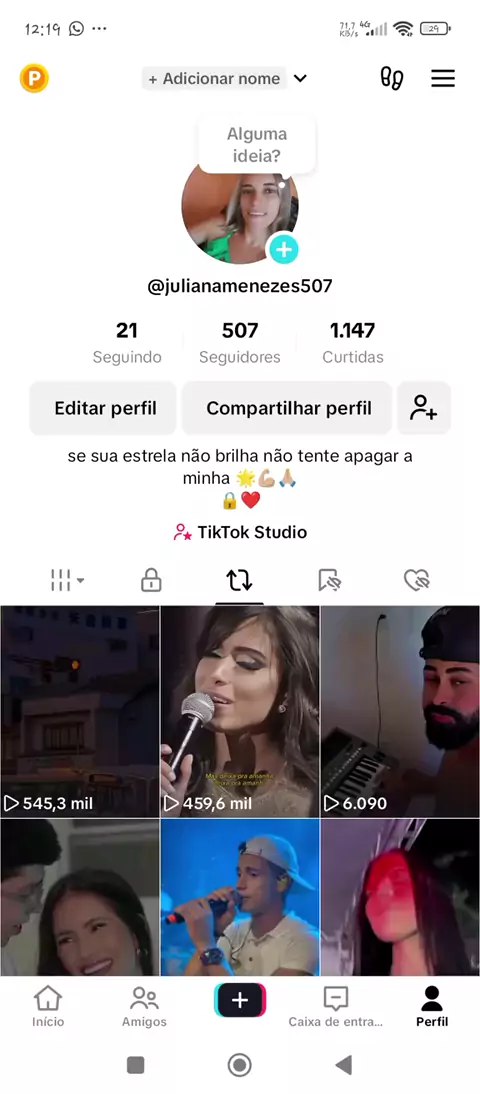Open the add friends icon button
480x1094 pixels.
point(423,408)
